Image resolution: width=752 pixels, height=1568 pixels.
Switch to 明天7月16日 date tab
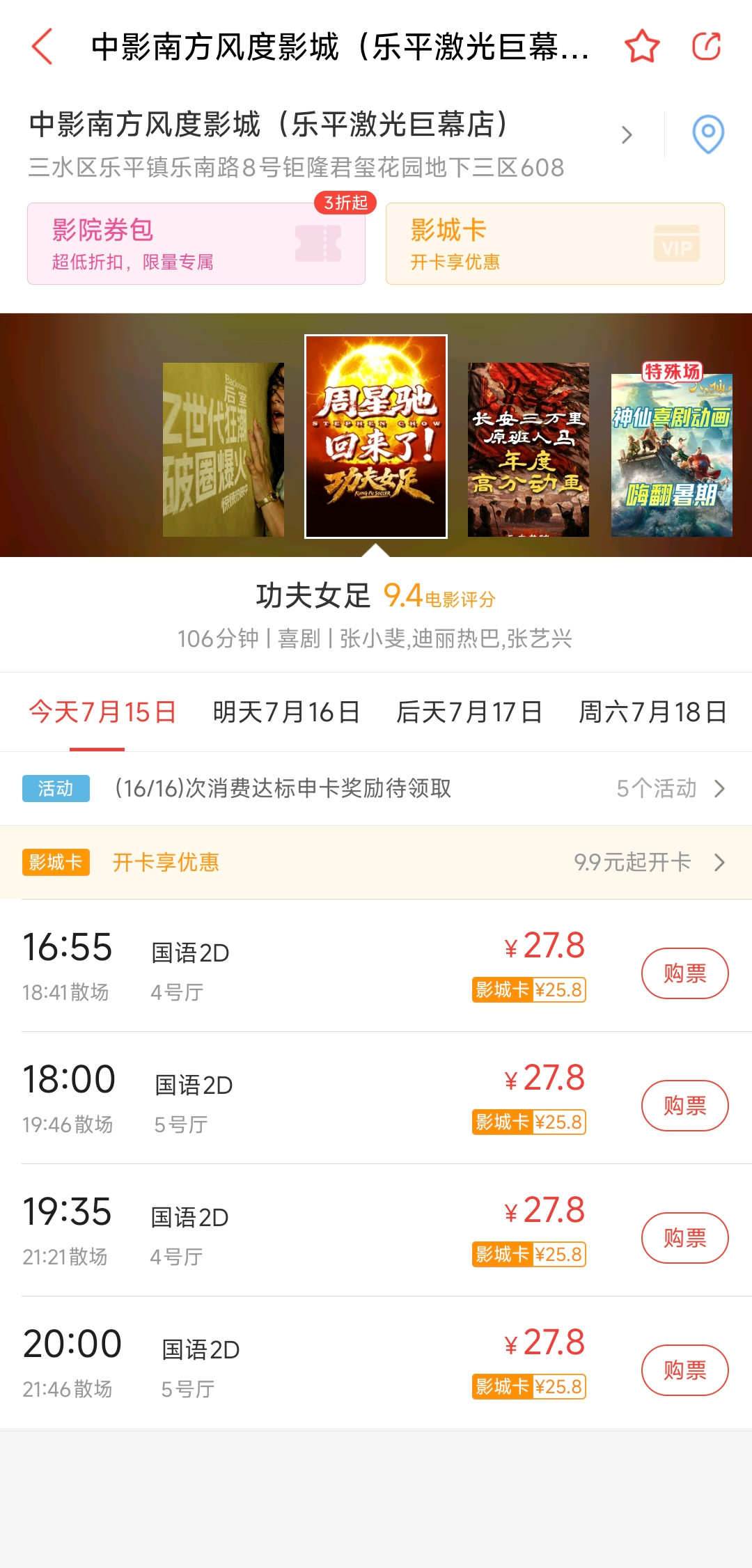click(x=286, y=712)
